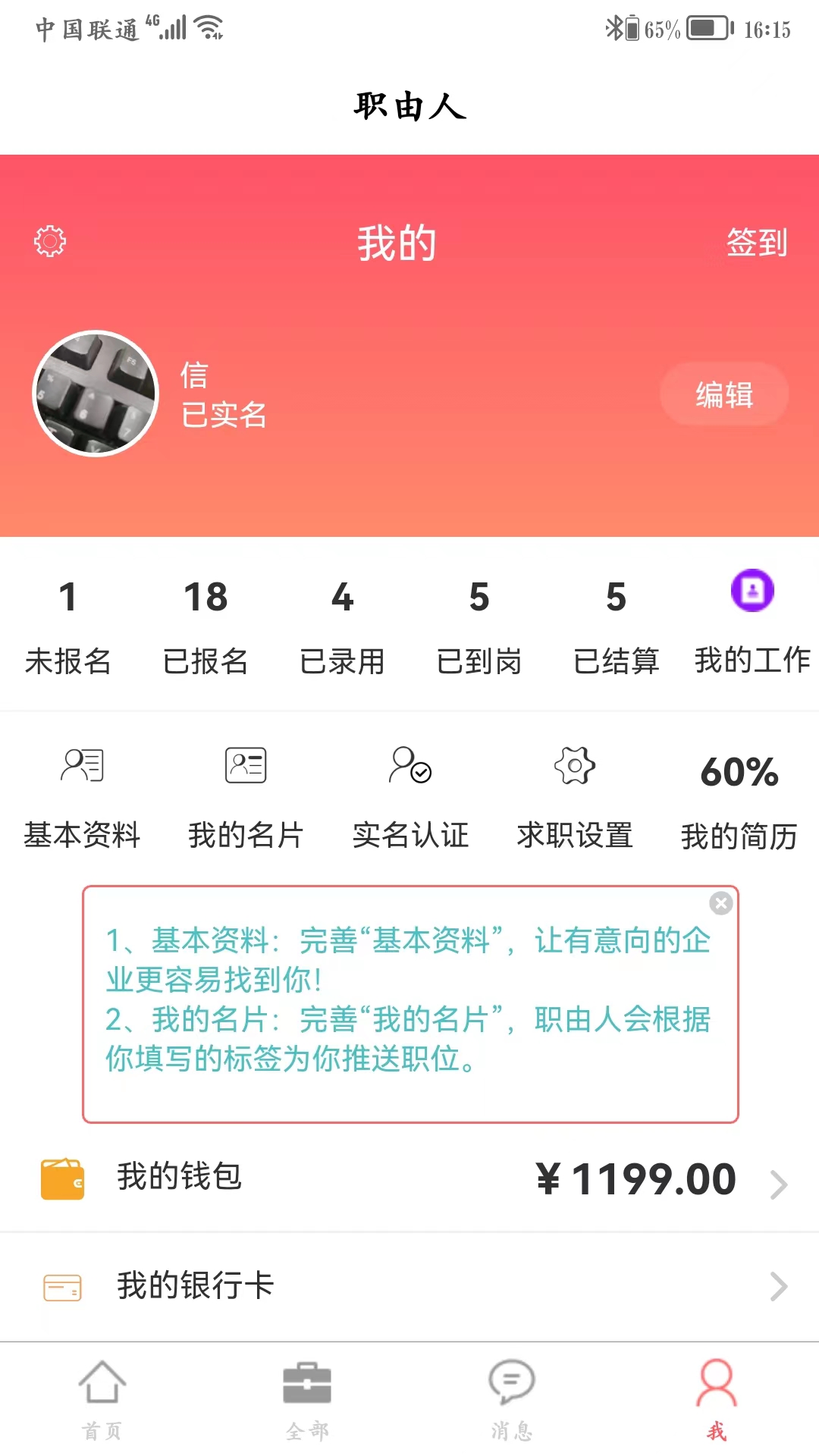
Task: Open 我的钱包 wallet icon
Action: pos(64,1177)
